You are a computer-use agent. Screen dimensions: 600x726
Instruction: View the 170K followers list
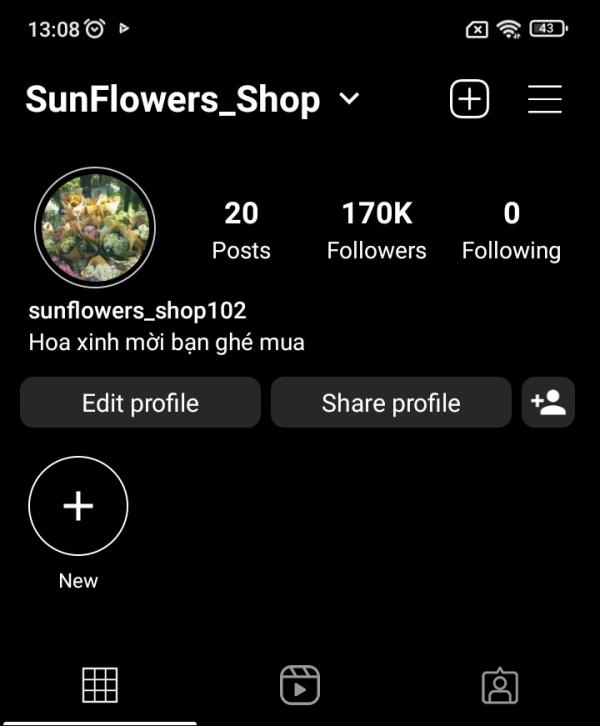[376, 229]
